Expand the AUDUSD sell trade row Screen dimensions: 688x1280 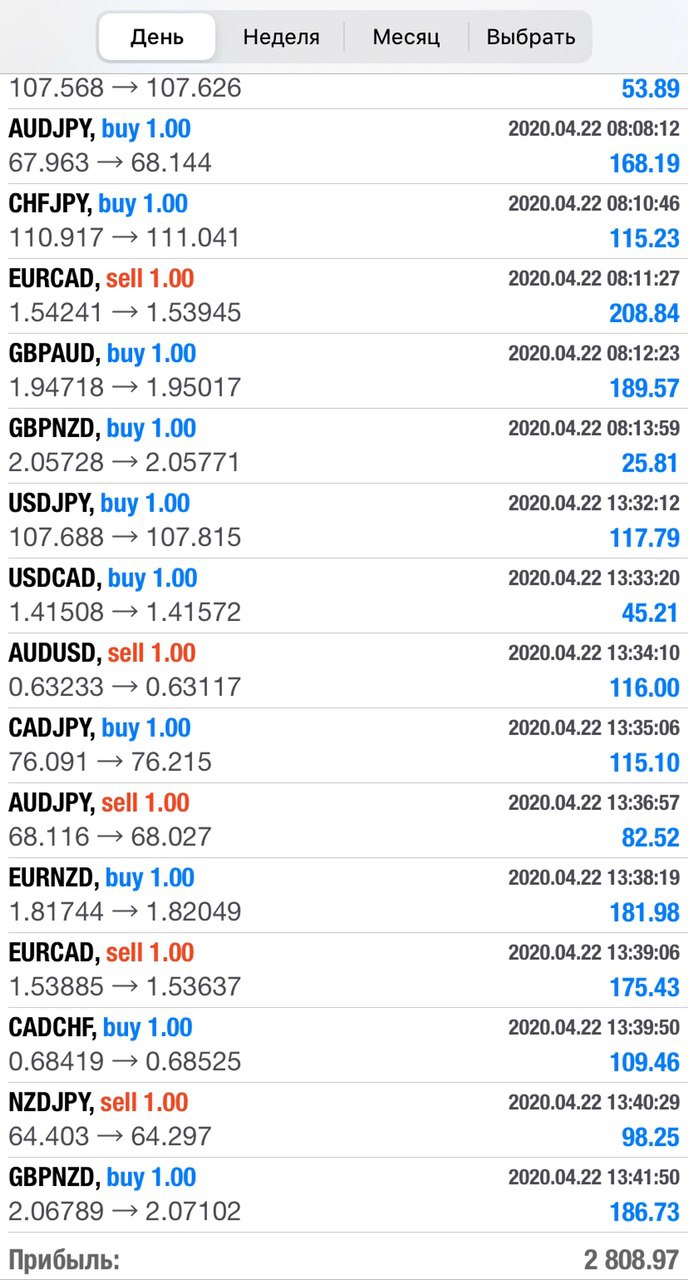click(344, 671)
